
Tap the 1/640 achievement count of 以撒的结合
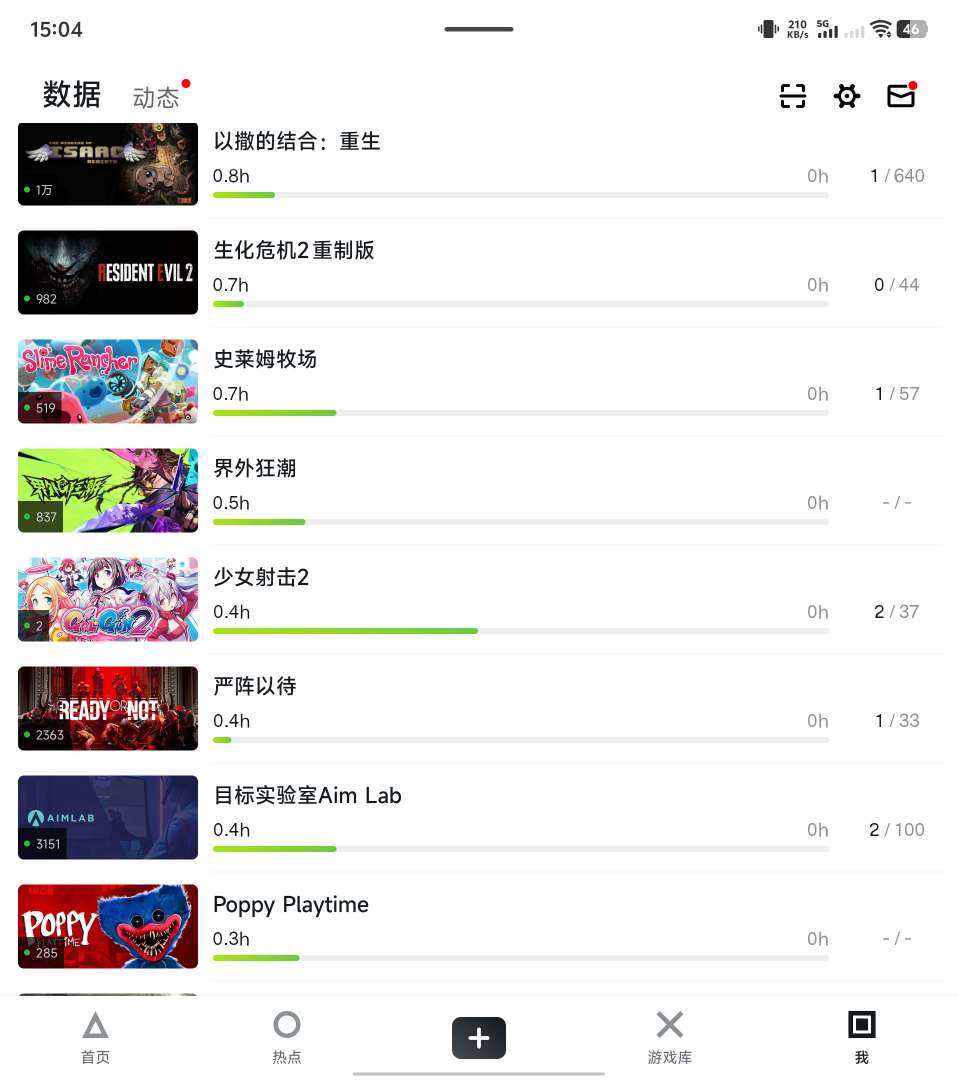tap(896, 175)
